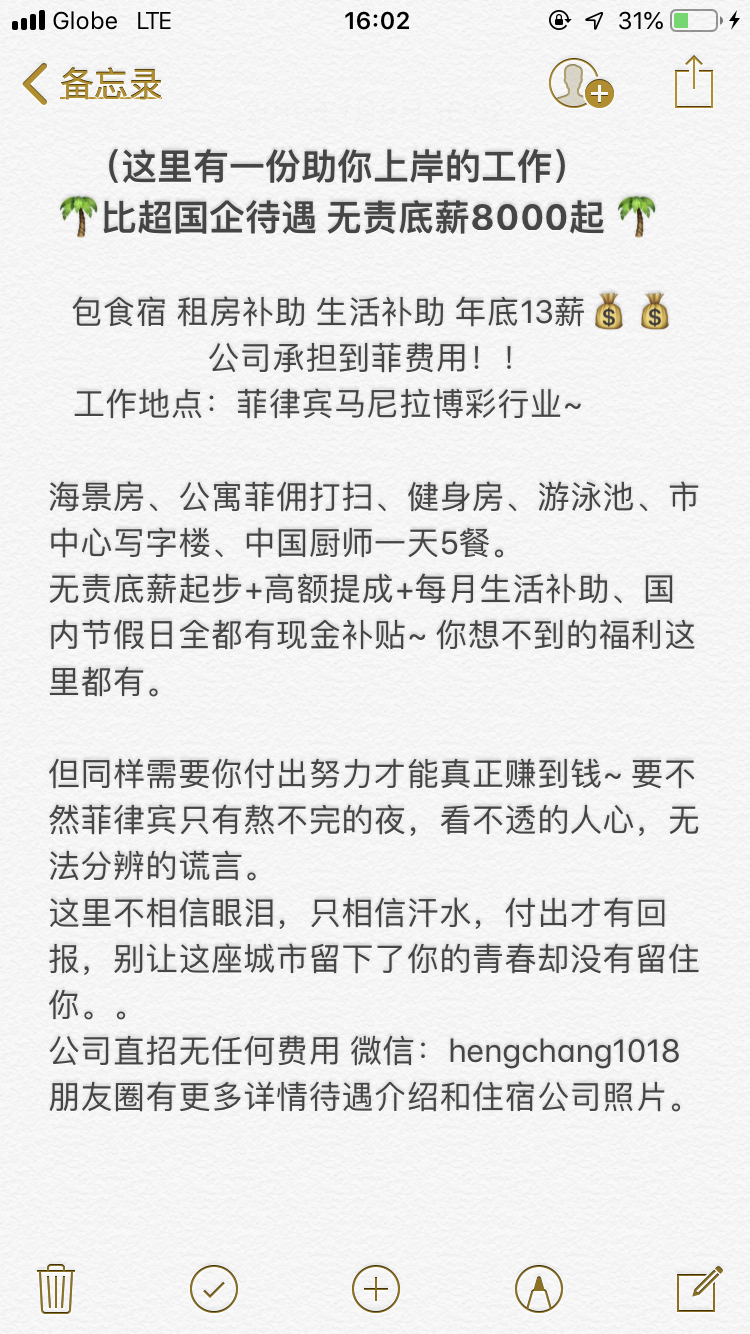Delete this note with trash icon

click(x=55, y=1288)
